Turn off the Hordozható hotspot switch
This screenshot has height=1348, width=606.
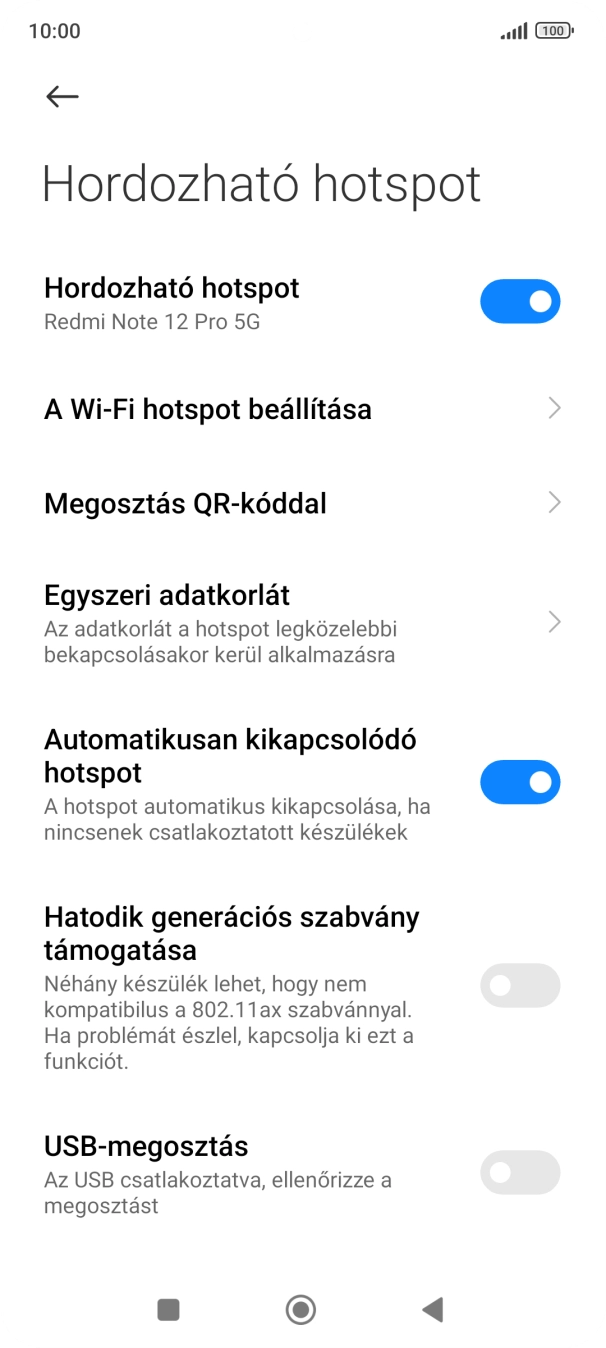520,301
